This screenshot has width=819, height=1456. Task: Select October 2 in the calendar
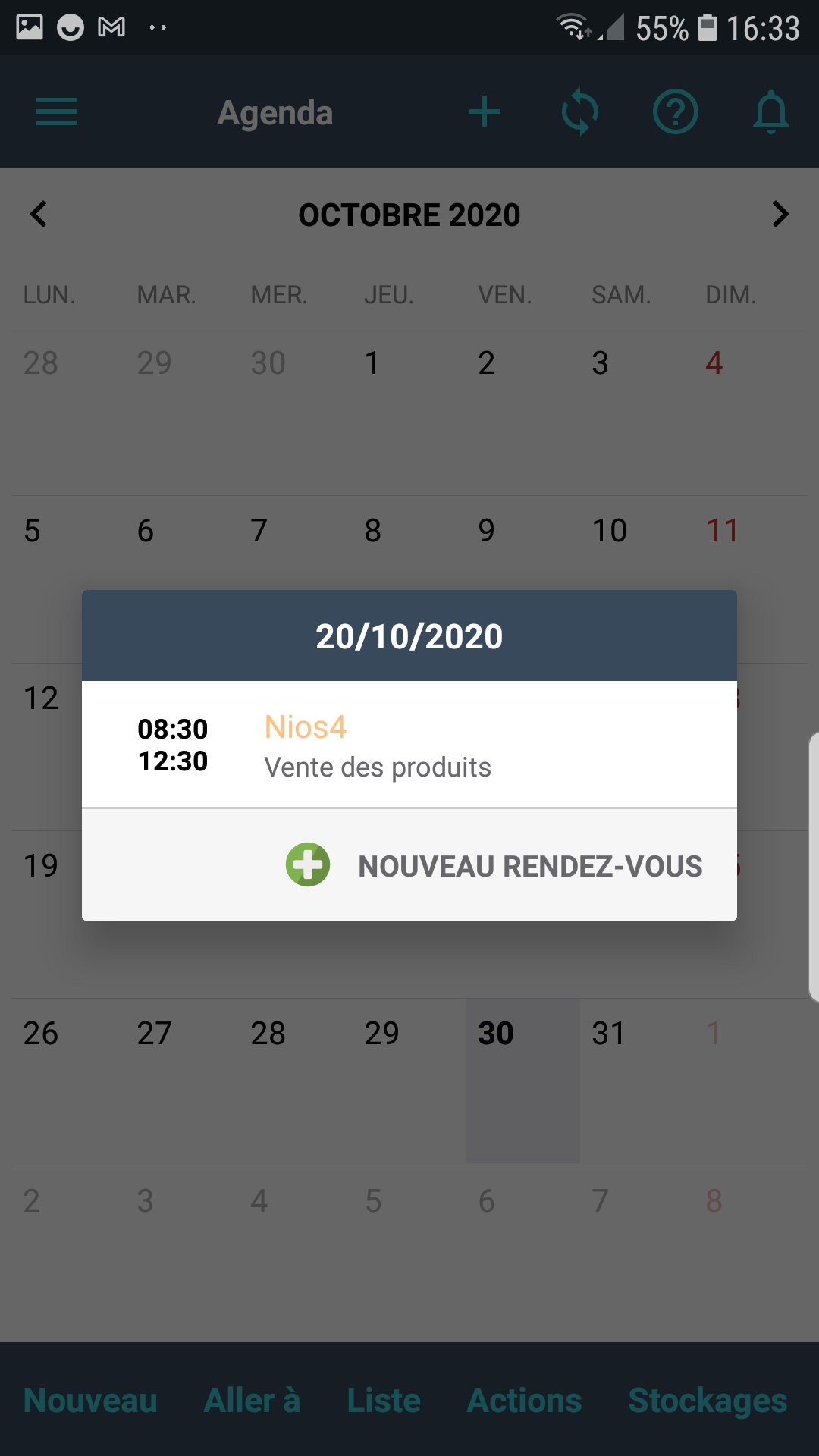(522, 409)
